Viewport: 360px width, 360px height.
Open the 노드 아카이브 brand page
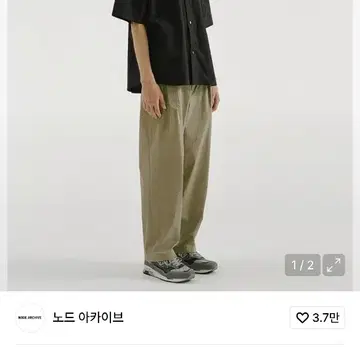pyautogui.click(x=88, y=317)
